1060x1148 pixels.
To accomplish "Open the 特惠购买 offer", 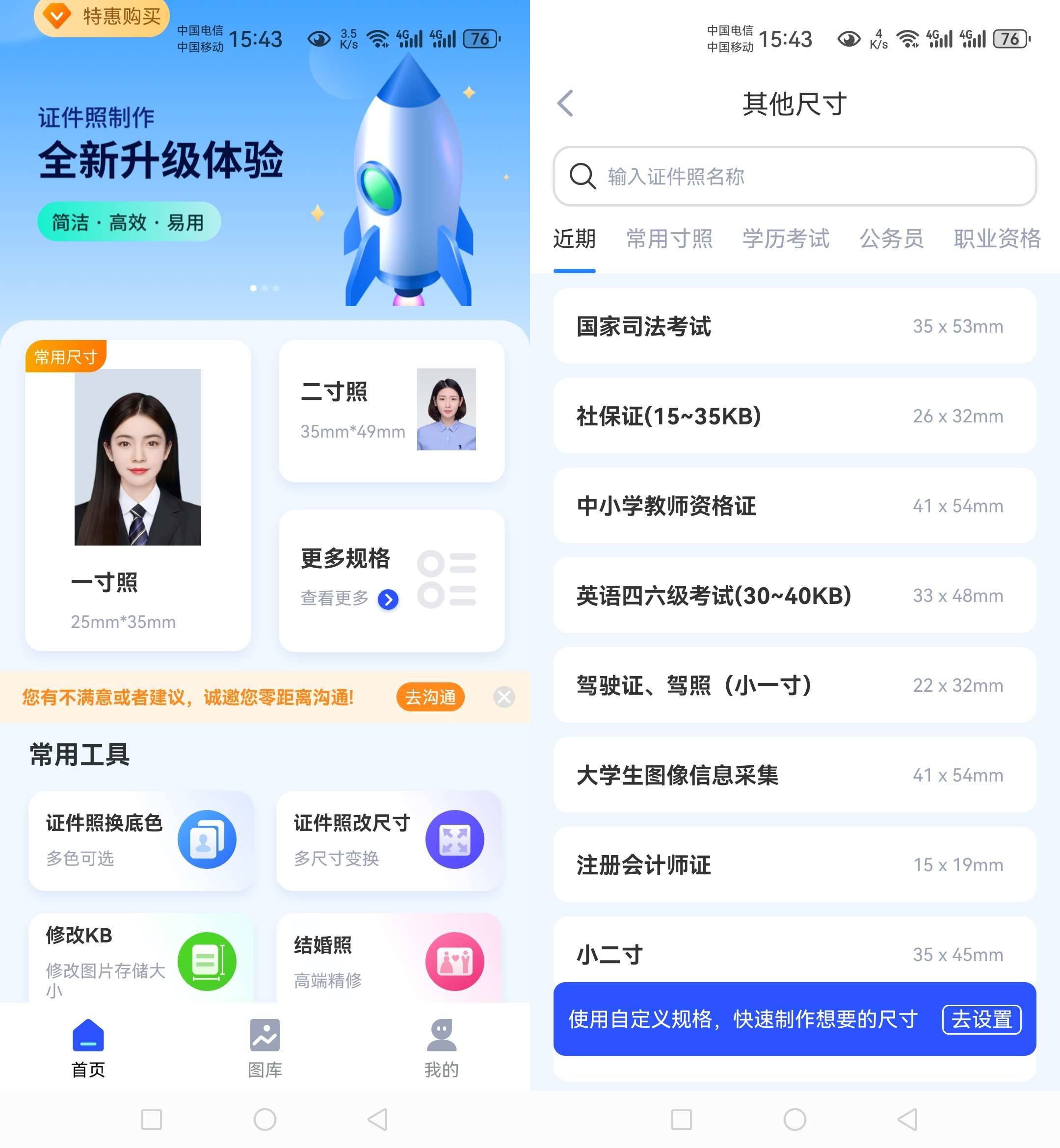I will pos(103,16).
